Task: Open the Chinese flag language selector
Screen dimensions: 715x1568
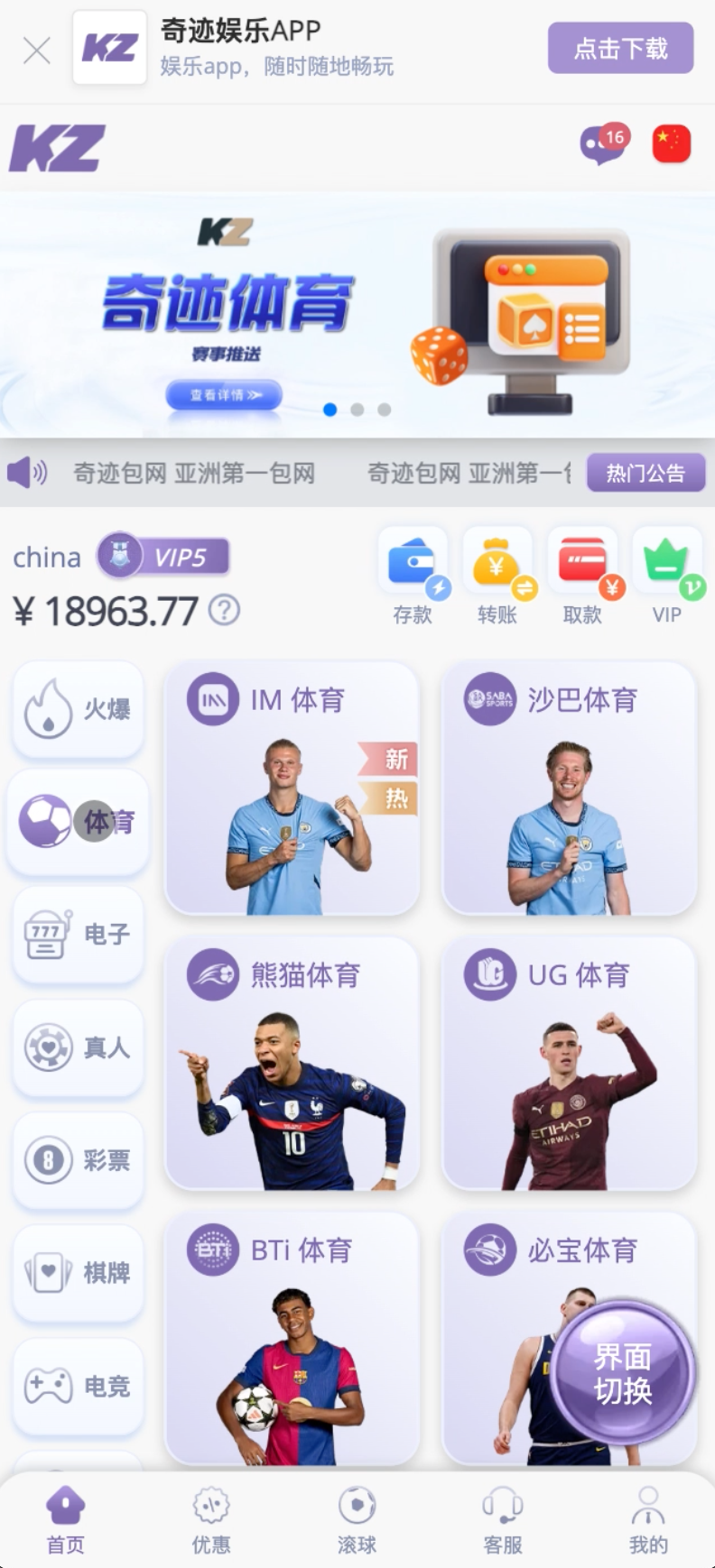Action: pyautogui.click(x=671, y=144)
